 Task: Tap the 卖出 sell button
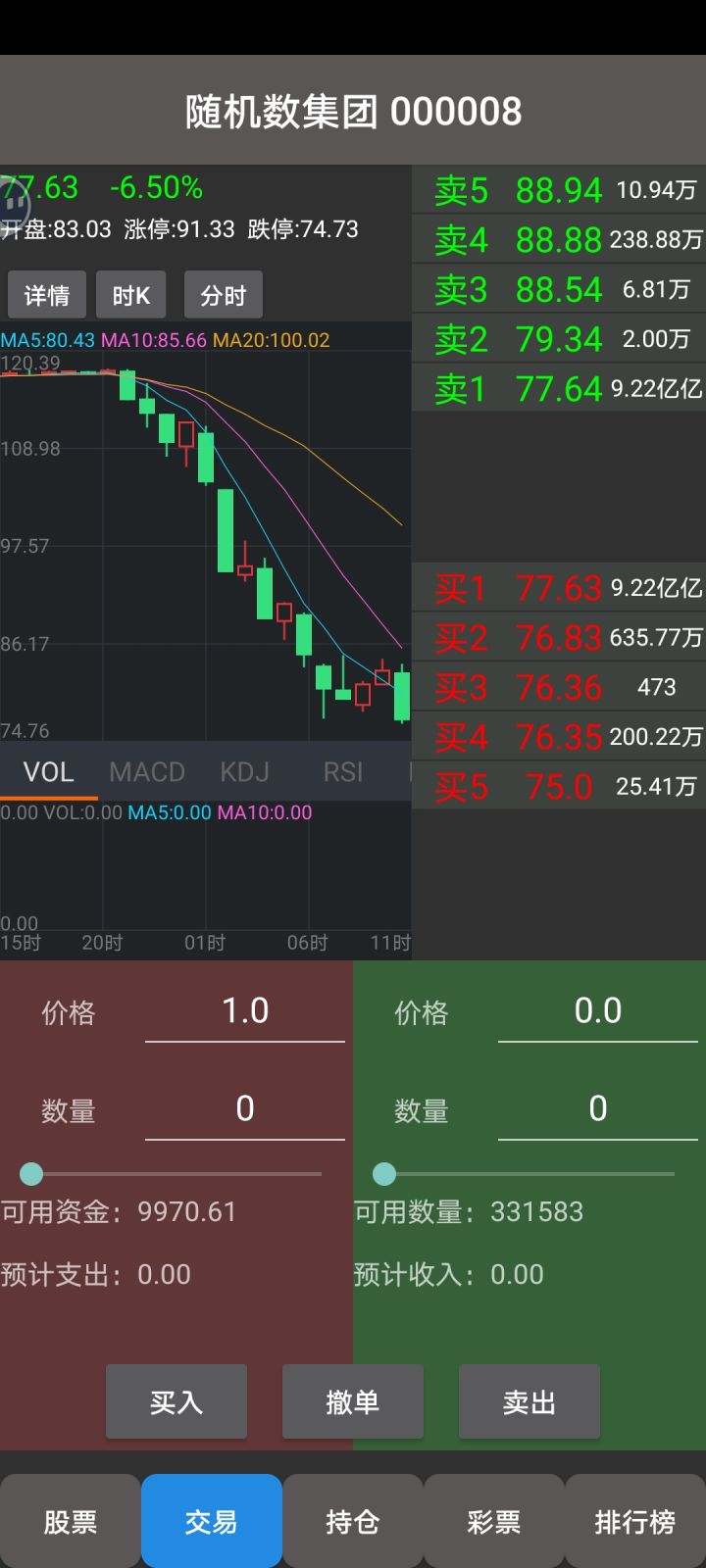click(529, 1401)
